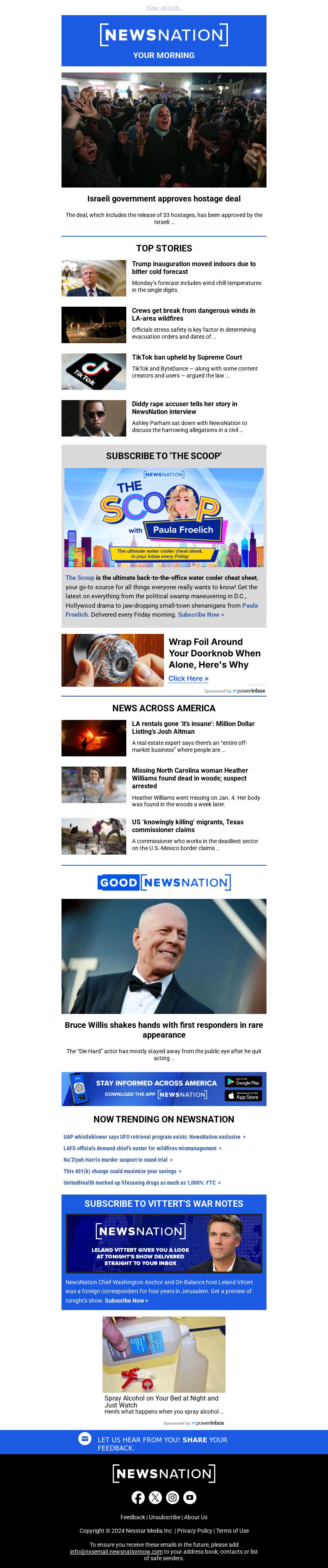Tap The Scoop with Paula Froelich banner
Screen dimensions: 328x1568
tap(164, 517)
